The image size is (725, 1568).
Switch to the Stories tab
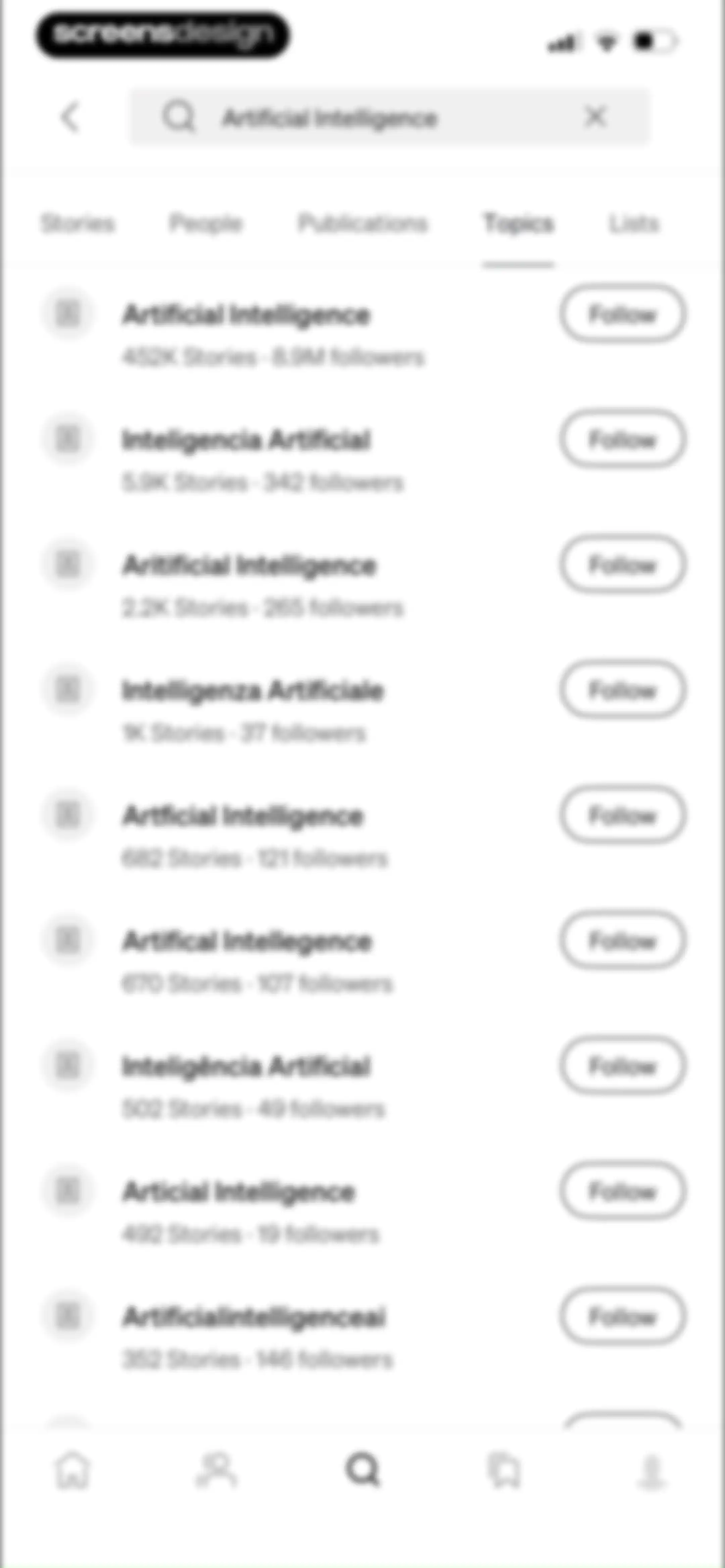point(77,224)
